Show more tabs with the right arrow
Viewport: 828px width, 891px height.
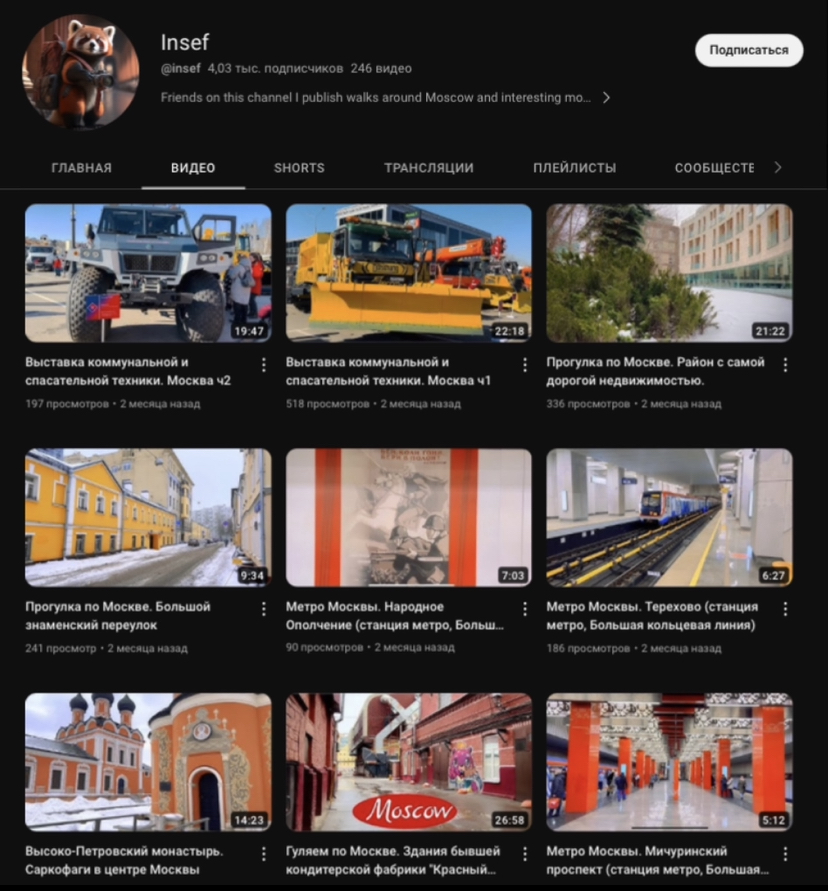tap(778, 168)
